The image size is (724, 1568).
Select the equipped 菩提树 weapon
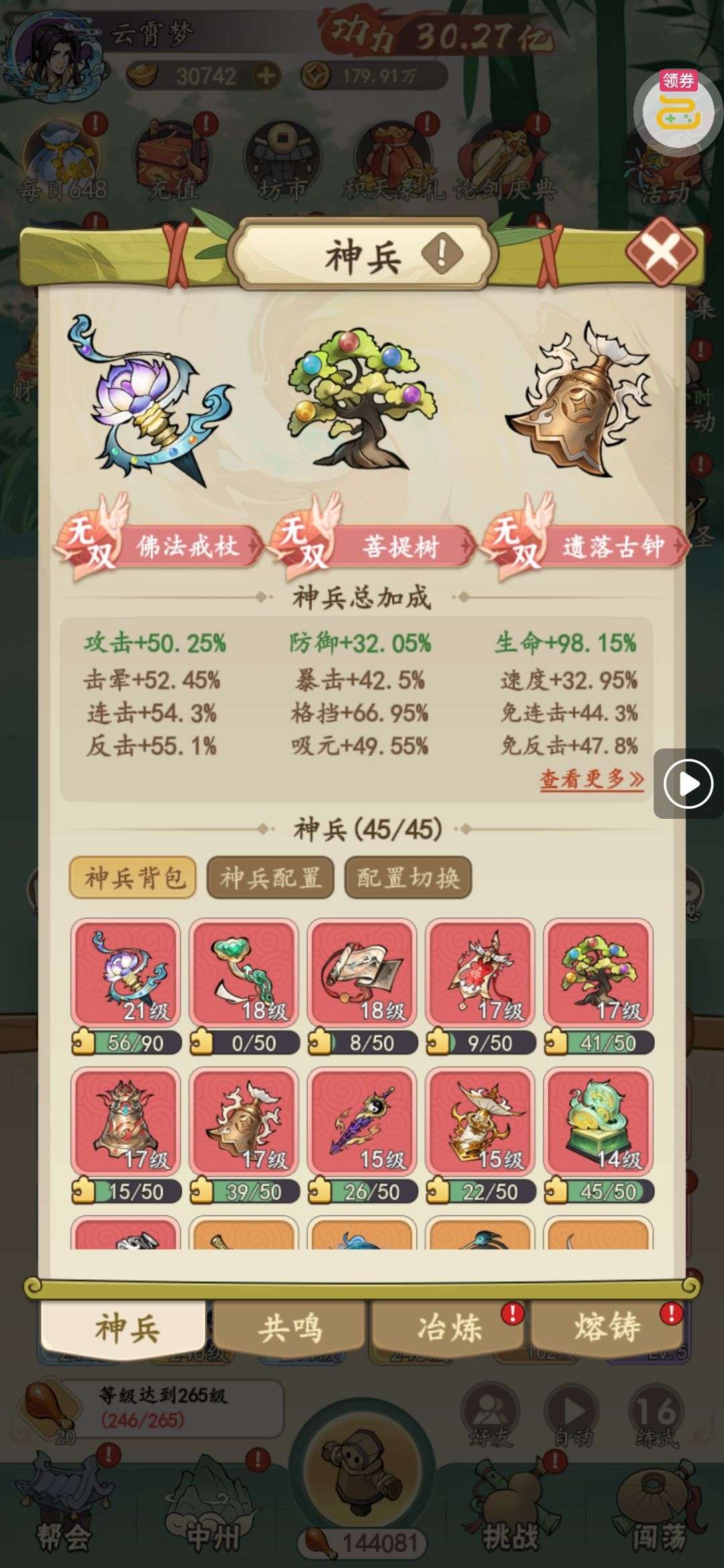click(x=362, y=402)
